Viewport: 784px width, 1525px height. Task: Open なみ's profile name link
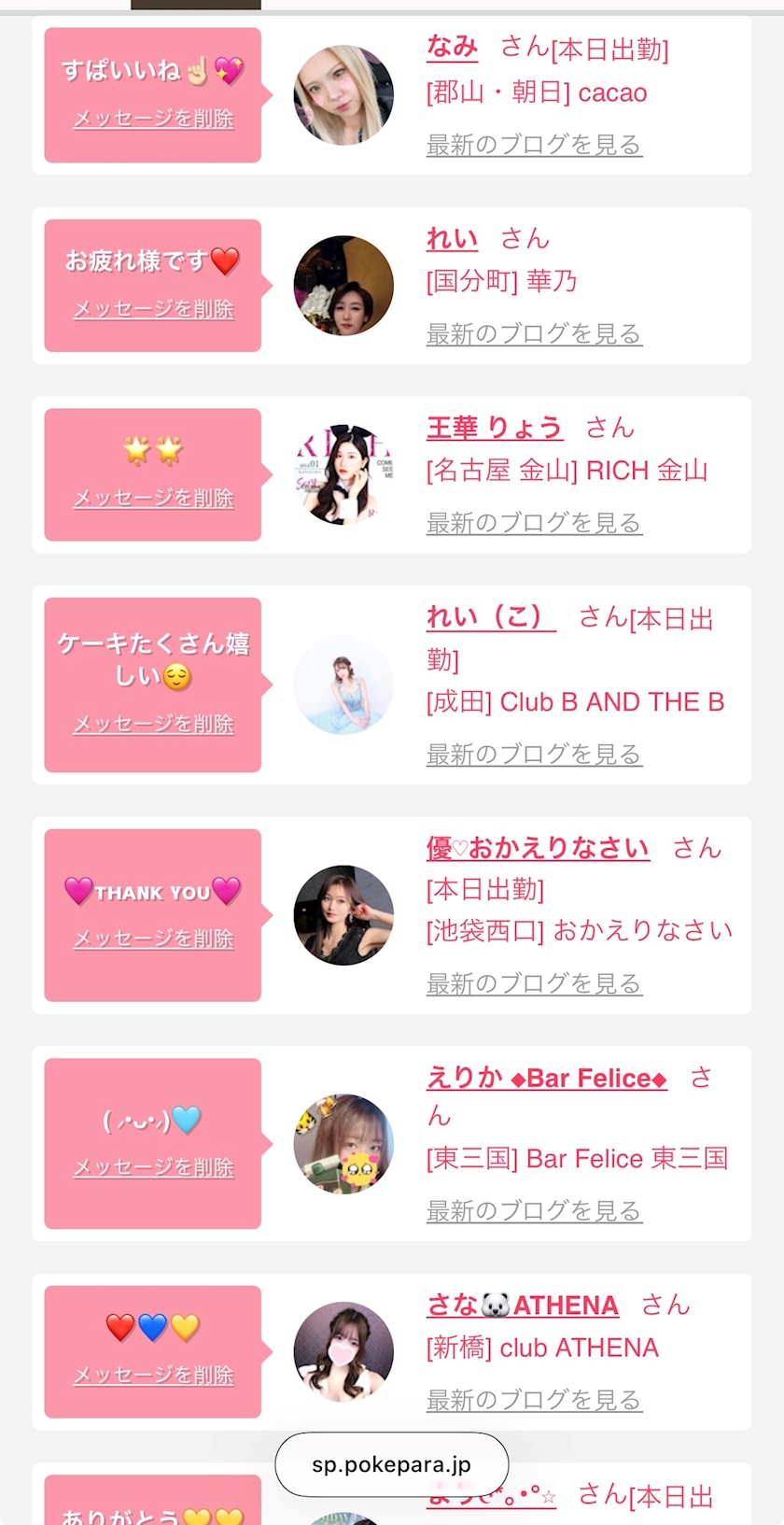453,46
